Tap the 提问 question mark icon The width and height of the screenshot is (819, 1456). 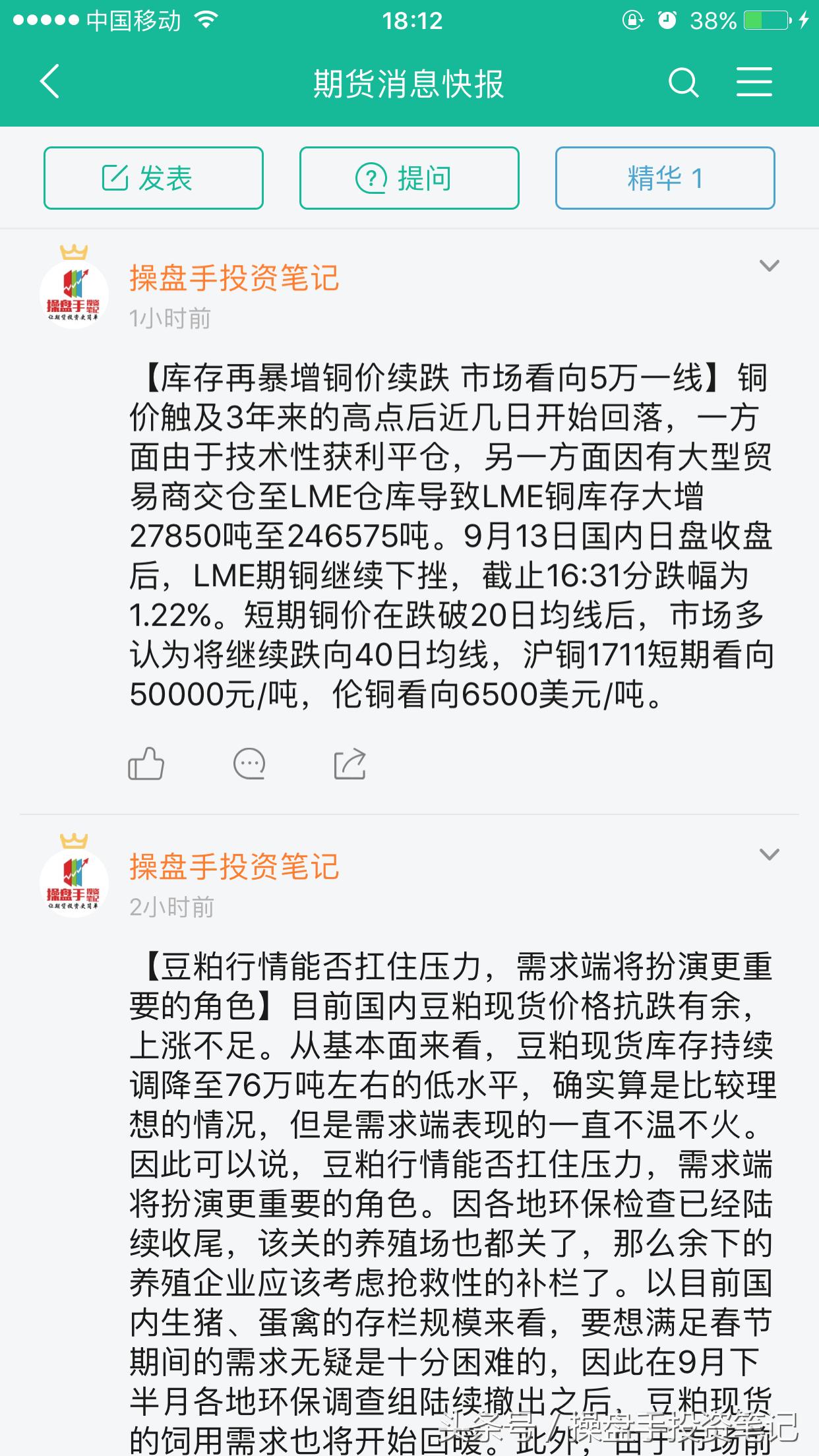(x=371, y=177)
